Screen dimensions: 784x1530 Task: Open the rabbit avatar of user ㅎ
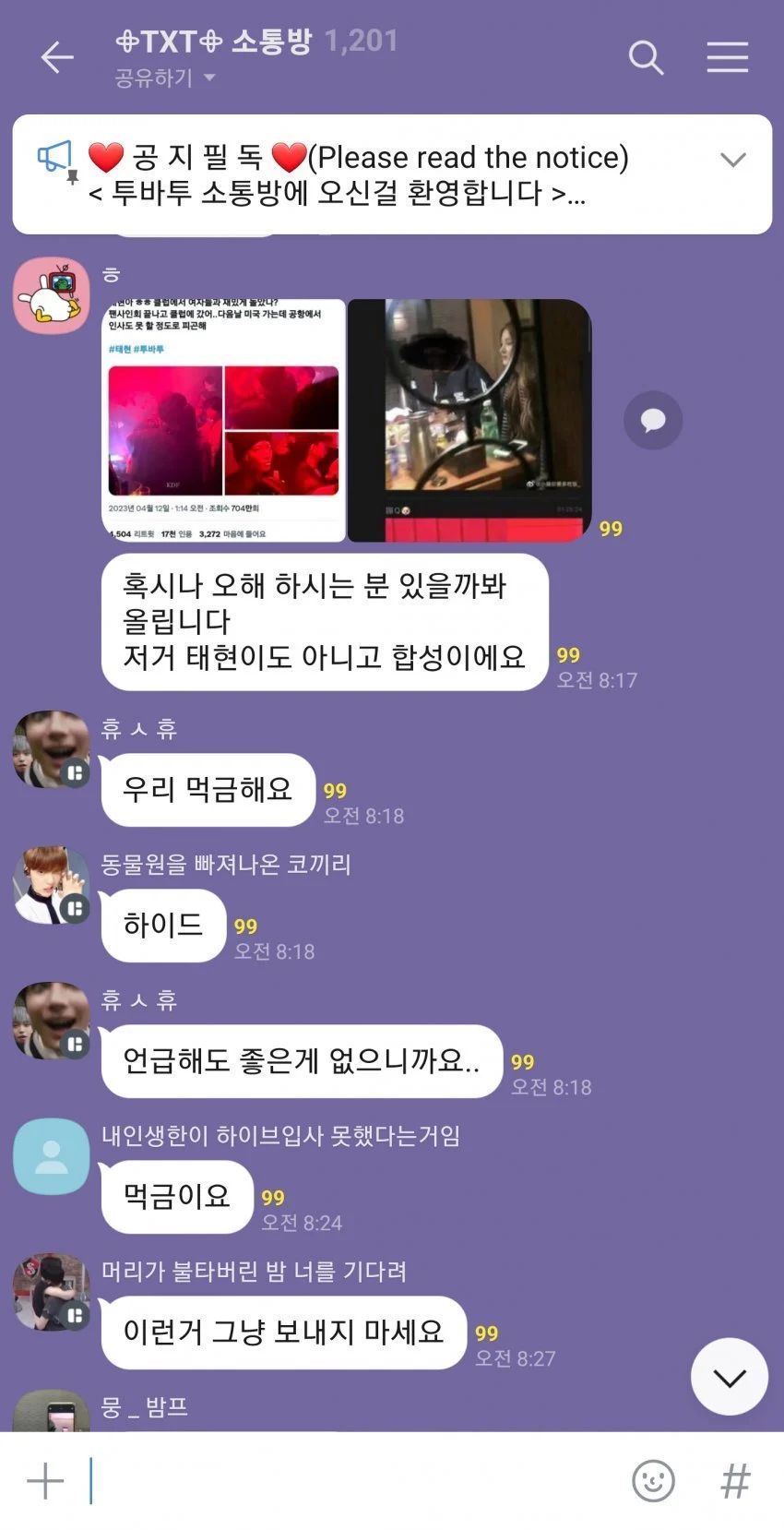pyautogui.click(x=52, y=296)
